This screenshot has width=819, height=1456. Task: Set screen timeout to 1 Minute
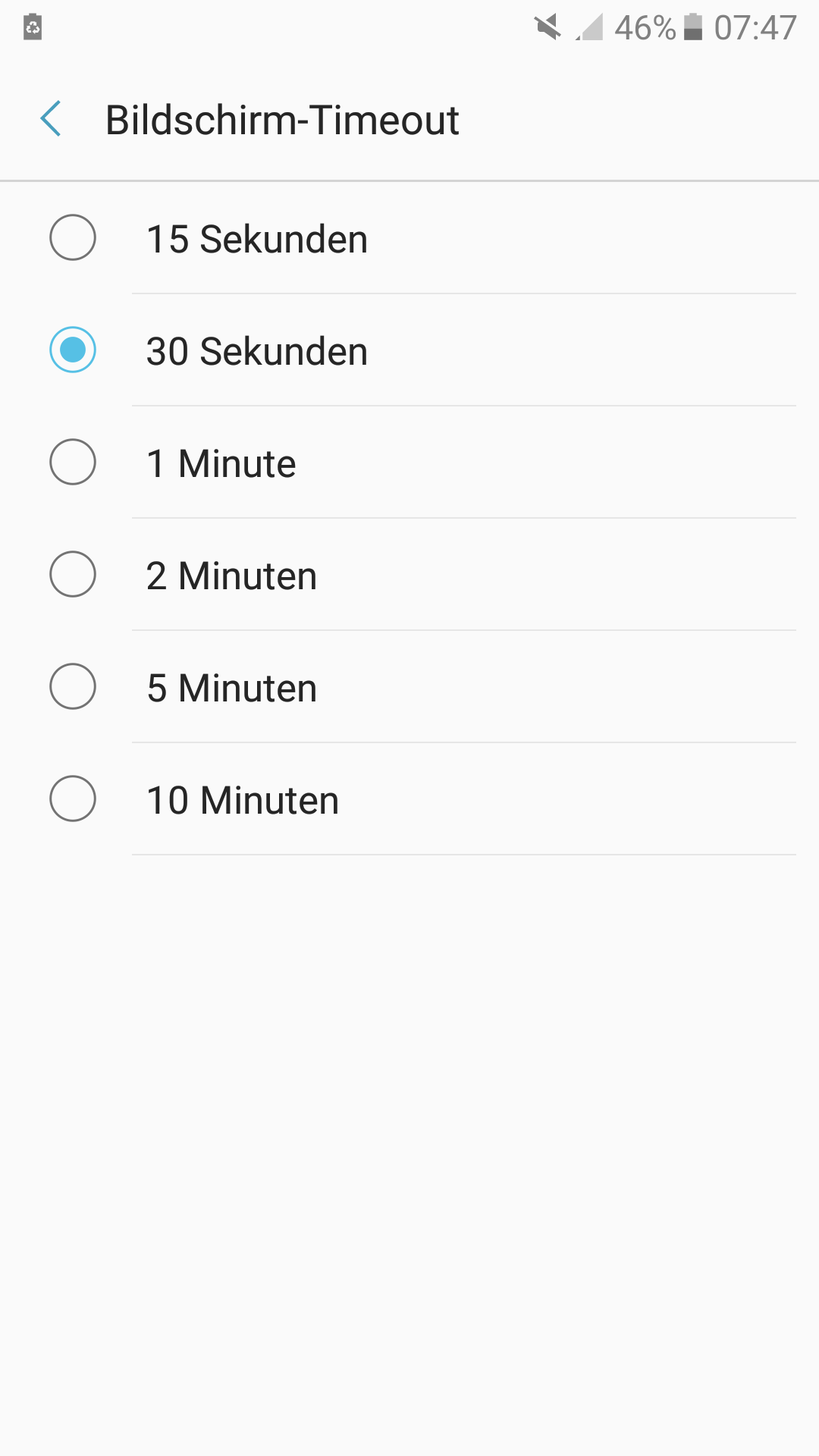pos(409,463)
